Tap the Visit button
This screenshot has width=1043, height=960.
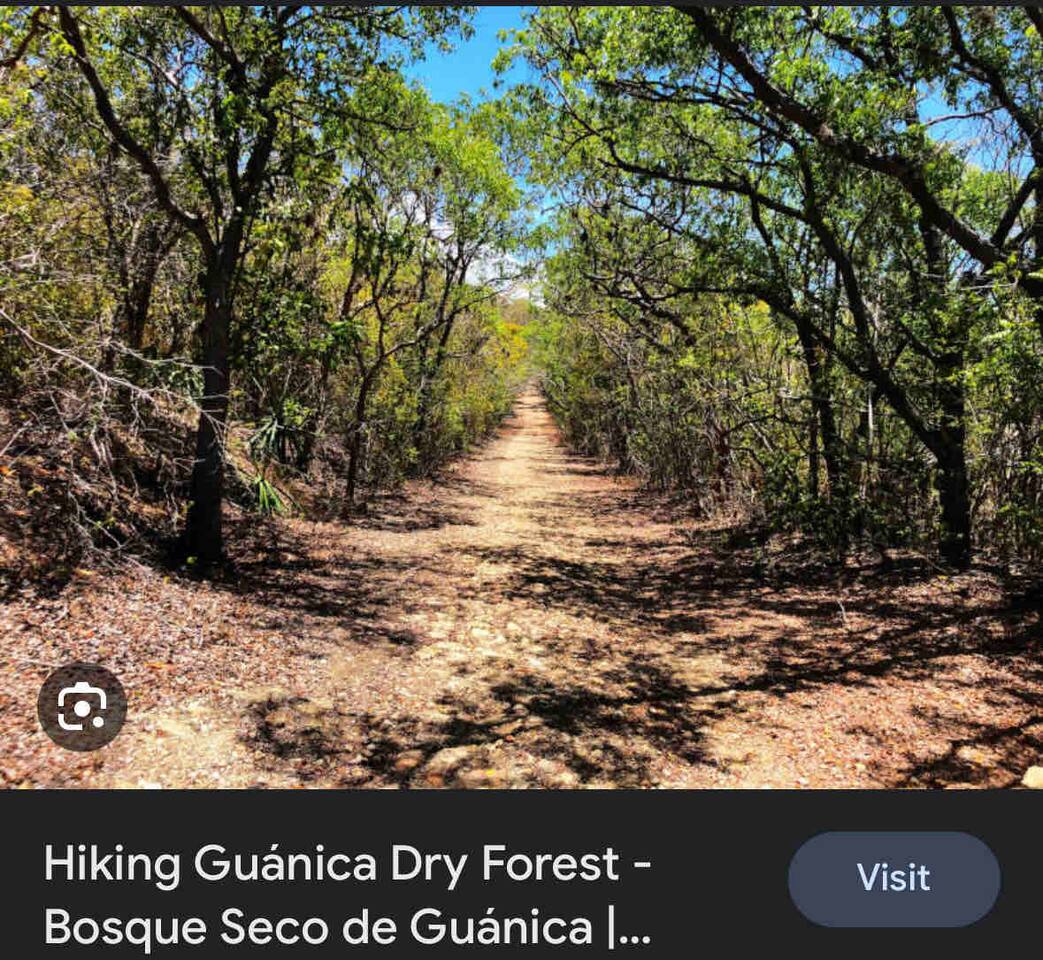pos(894,878)
